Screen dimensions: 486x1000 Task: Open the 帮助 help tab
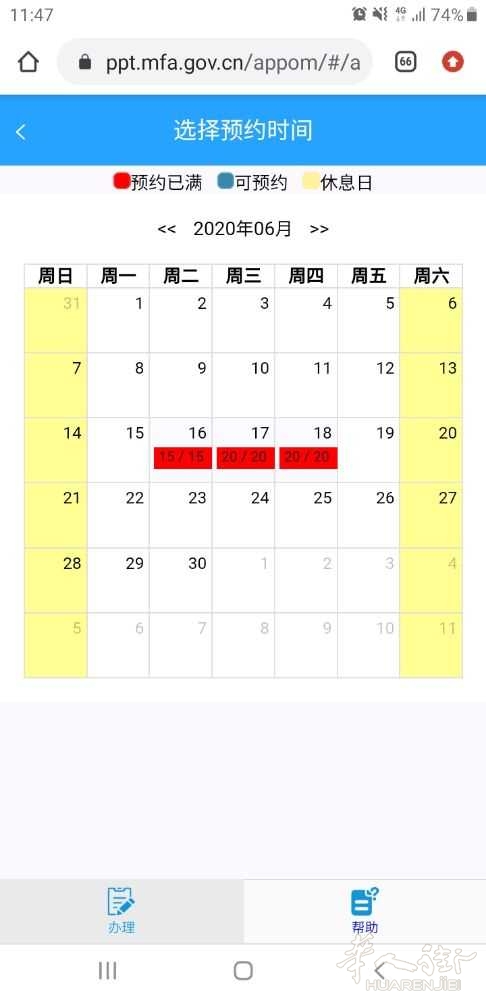pos(365,911)
